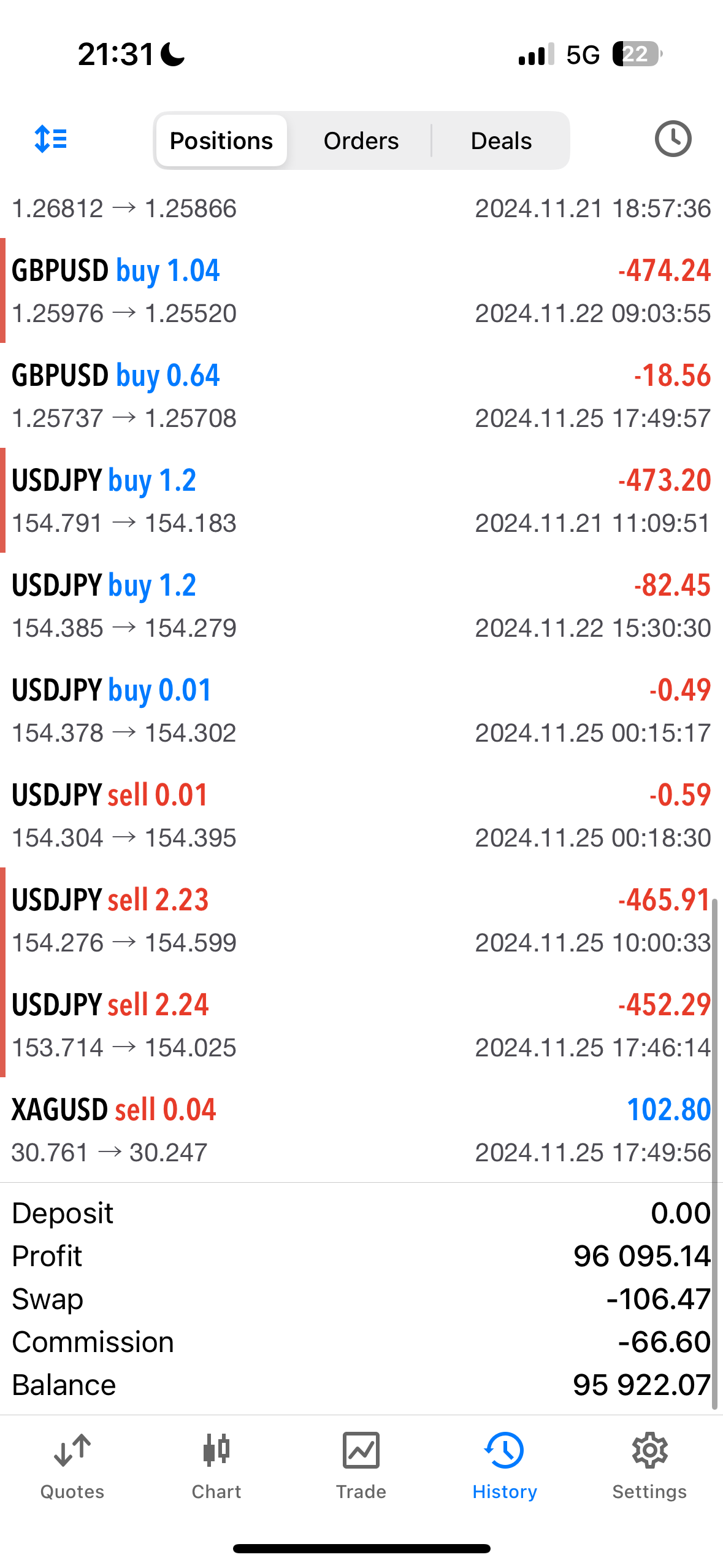723x1568 pixels.
Task: Expand the USDJPY buy 1.2 position at 154.791
Action: (x=361, y=501)
